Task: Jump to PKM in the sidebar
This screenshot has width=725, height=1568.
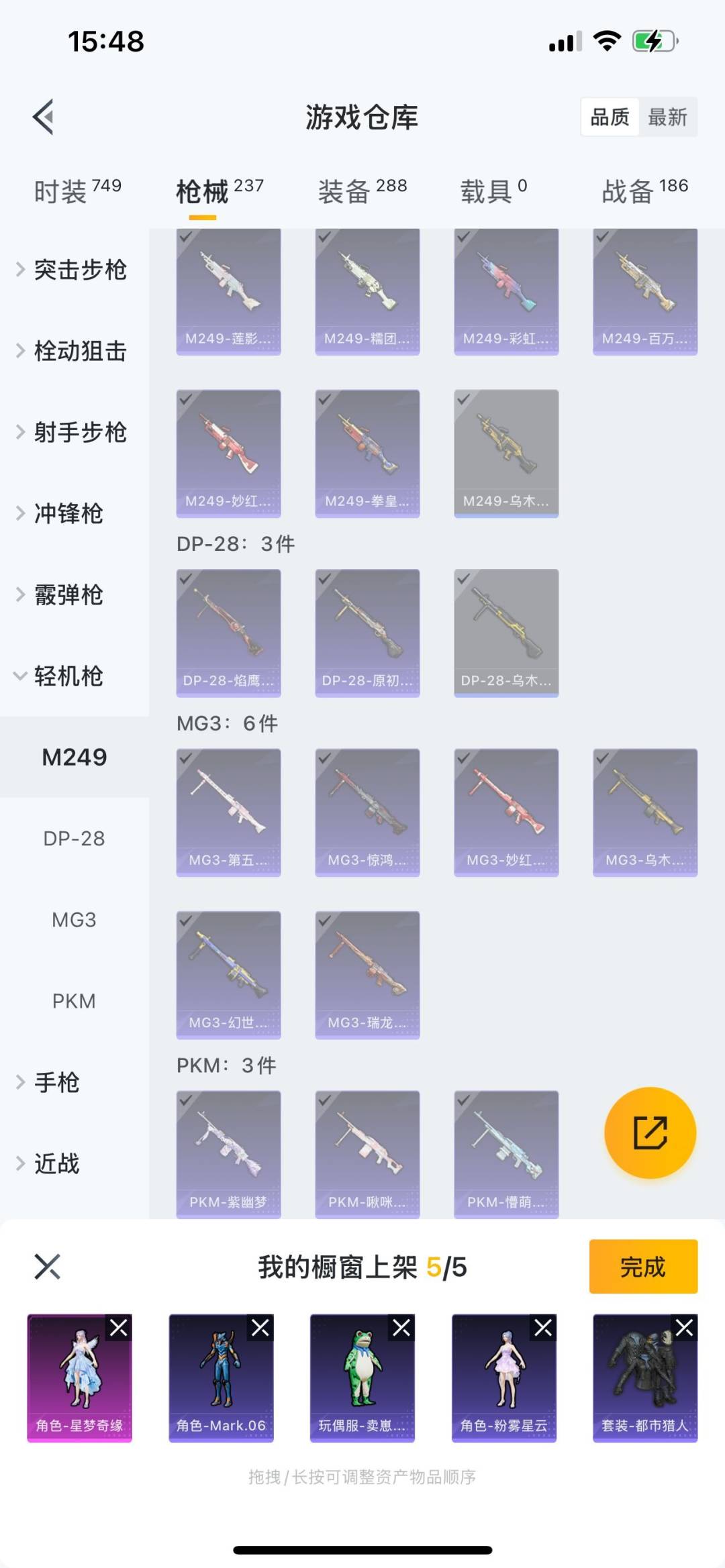Action: click(x=74, y=1000)
